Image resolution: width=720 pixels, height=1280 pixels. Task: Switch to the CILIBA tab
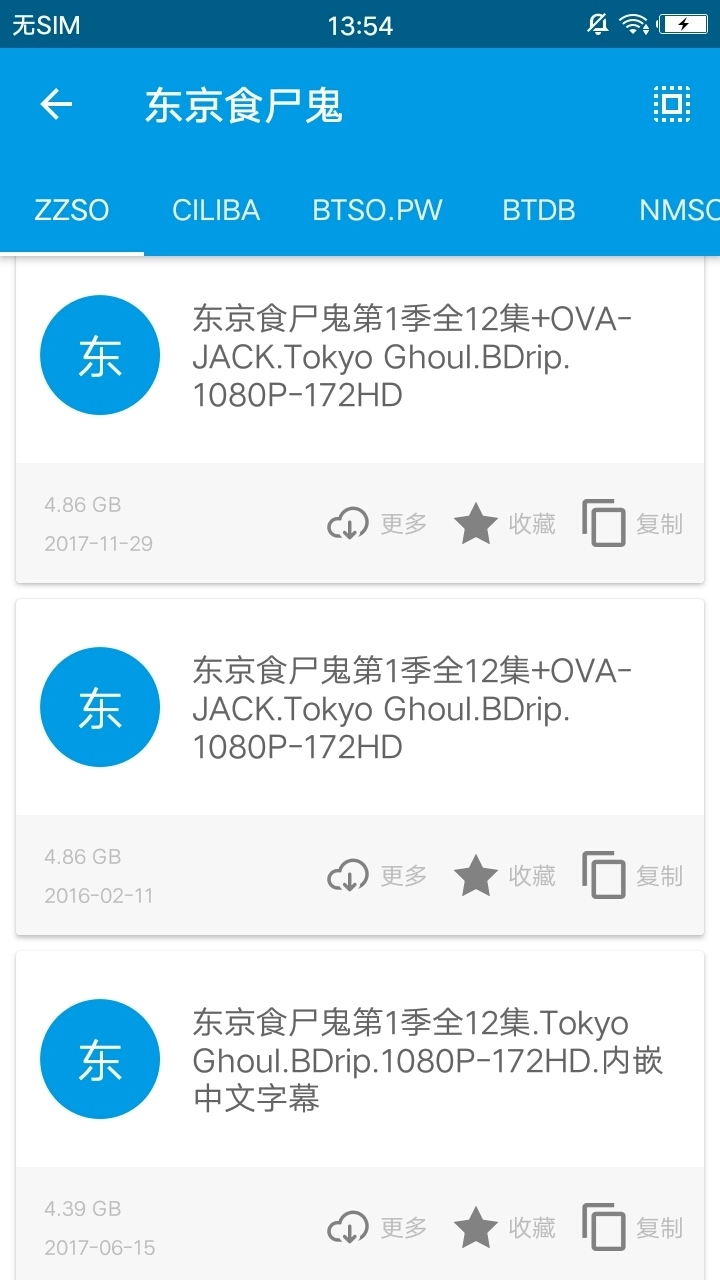click(215, 210)
